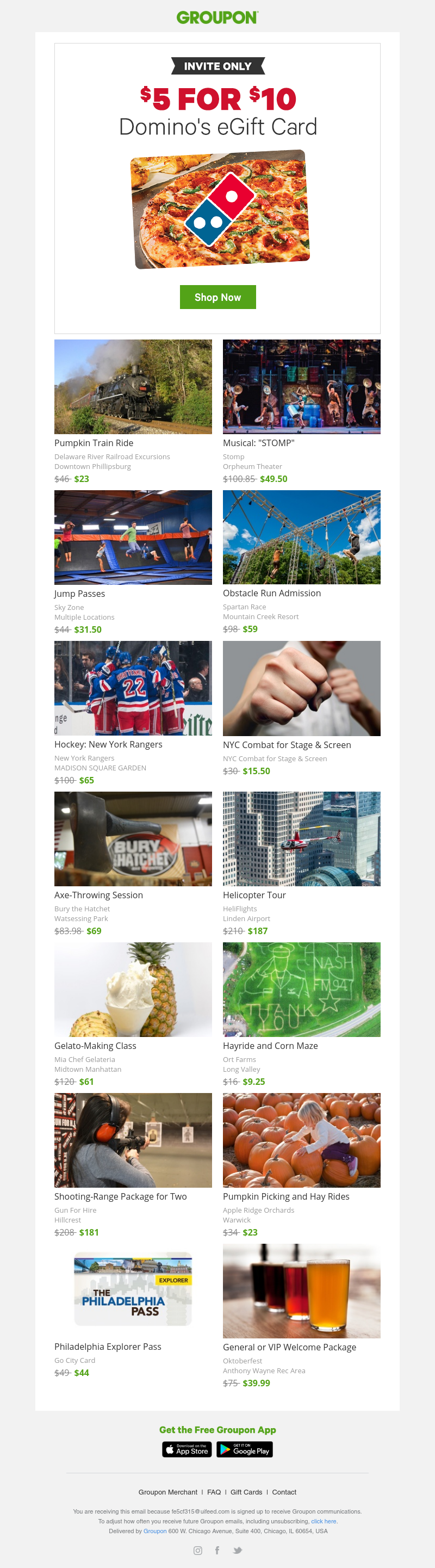Visit Groupon's Twitter page icon

[x=237, y=1551]
